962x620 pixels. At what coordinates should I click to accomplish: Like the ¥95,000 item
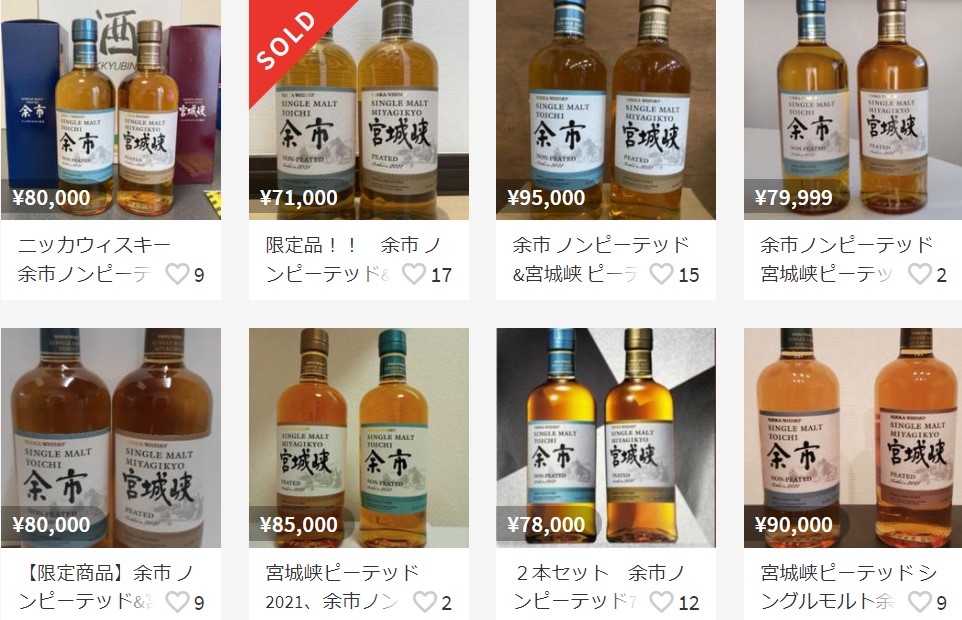point(661,274)
